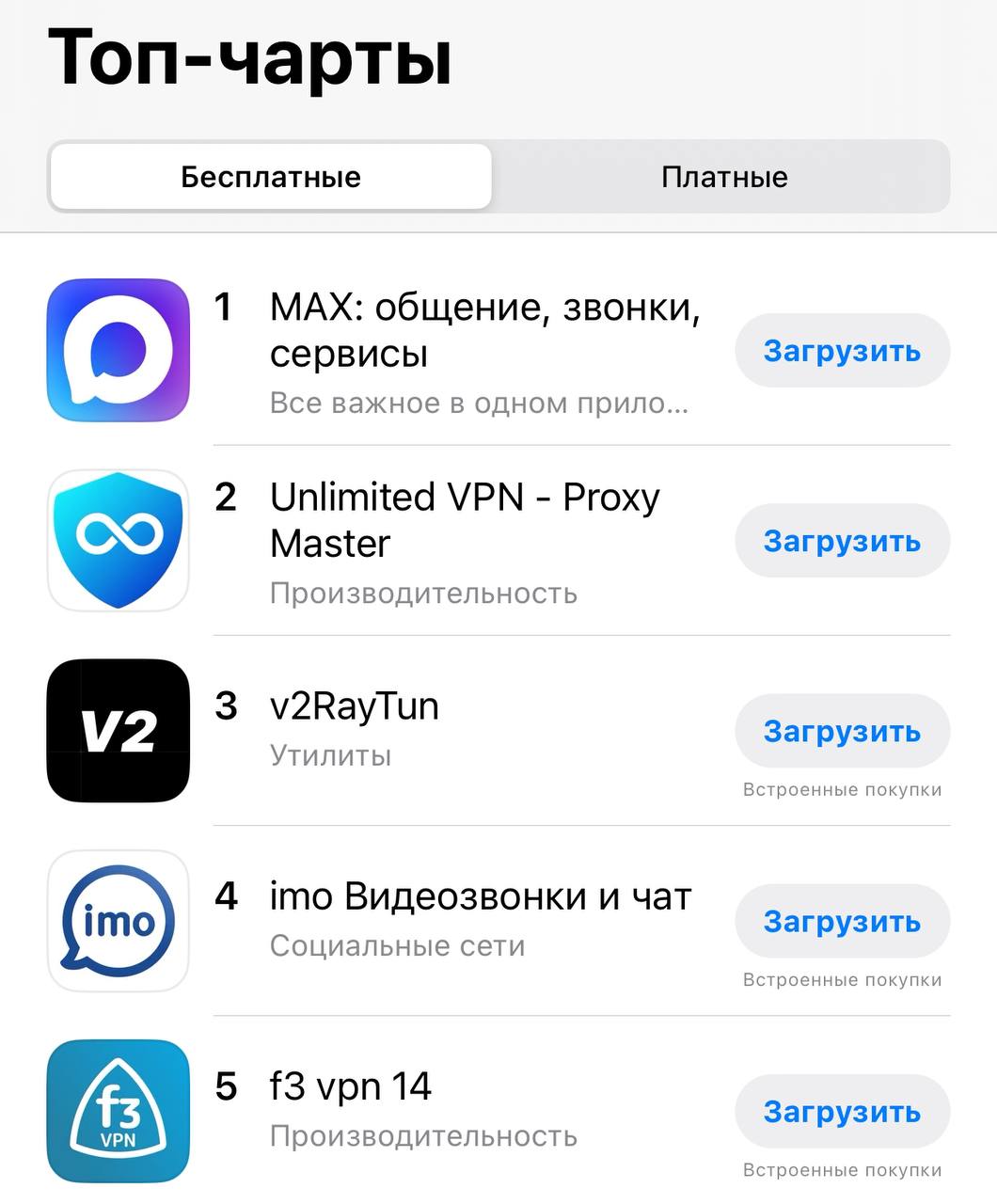
Task: Open Unlimited VPN - Proxy Master details
Action: point(465,520)
